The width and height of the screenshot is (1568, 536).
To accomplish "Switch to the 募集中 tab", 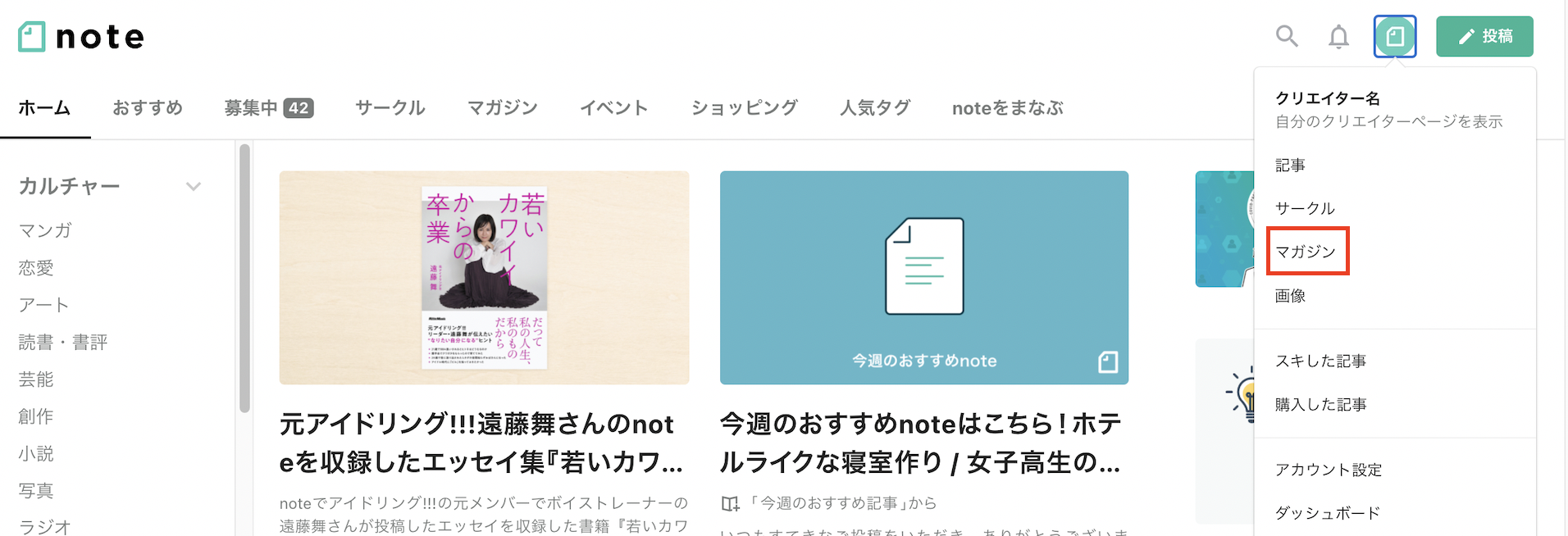I will 268,107.
